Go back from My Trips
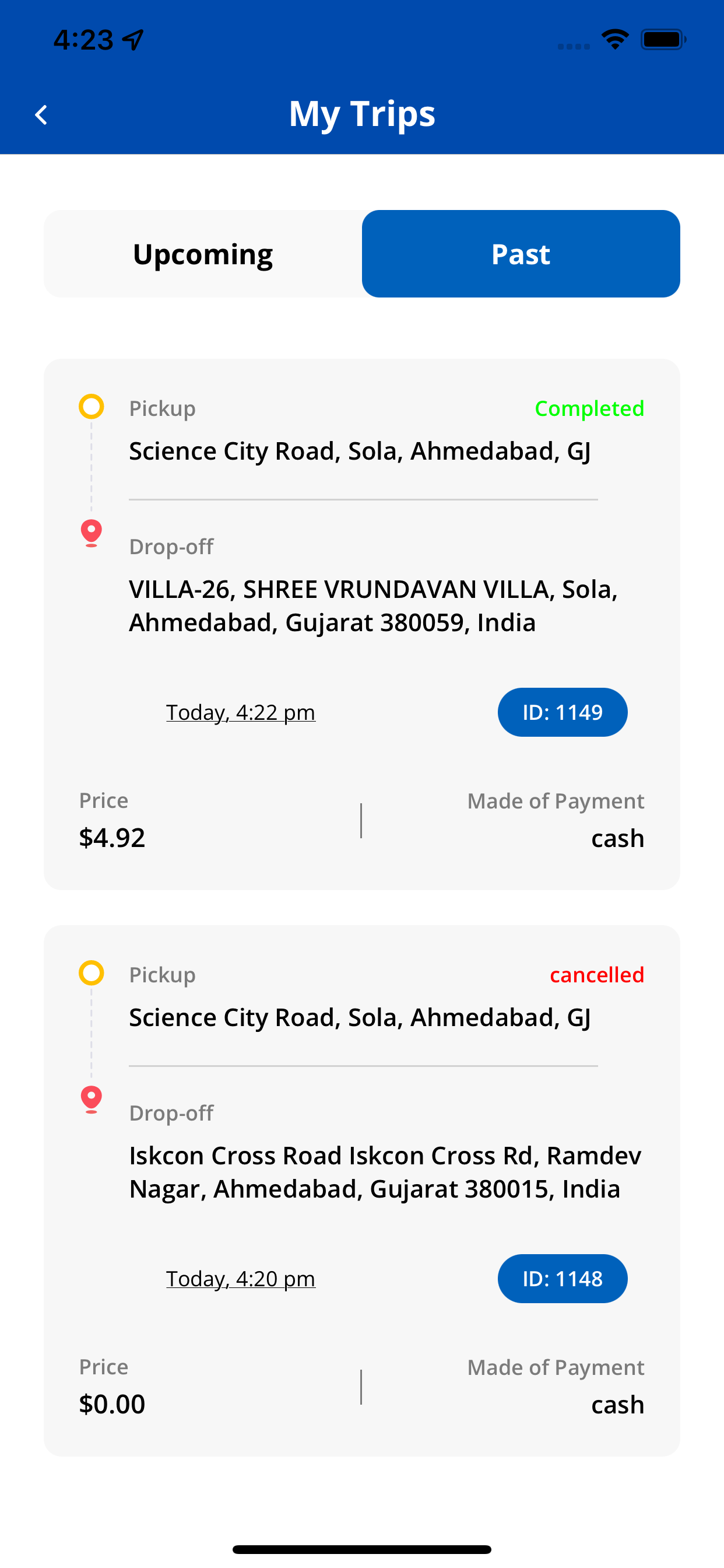Screen dimensions: 724x1568 (x=41, y=114)
